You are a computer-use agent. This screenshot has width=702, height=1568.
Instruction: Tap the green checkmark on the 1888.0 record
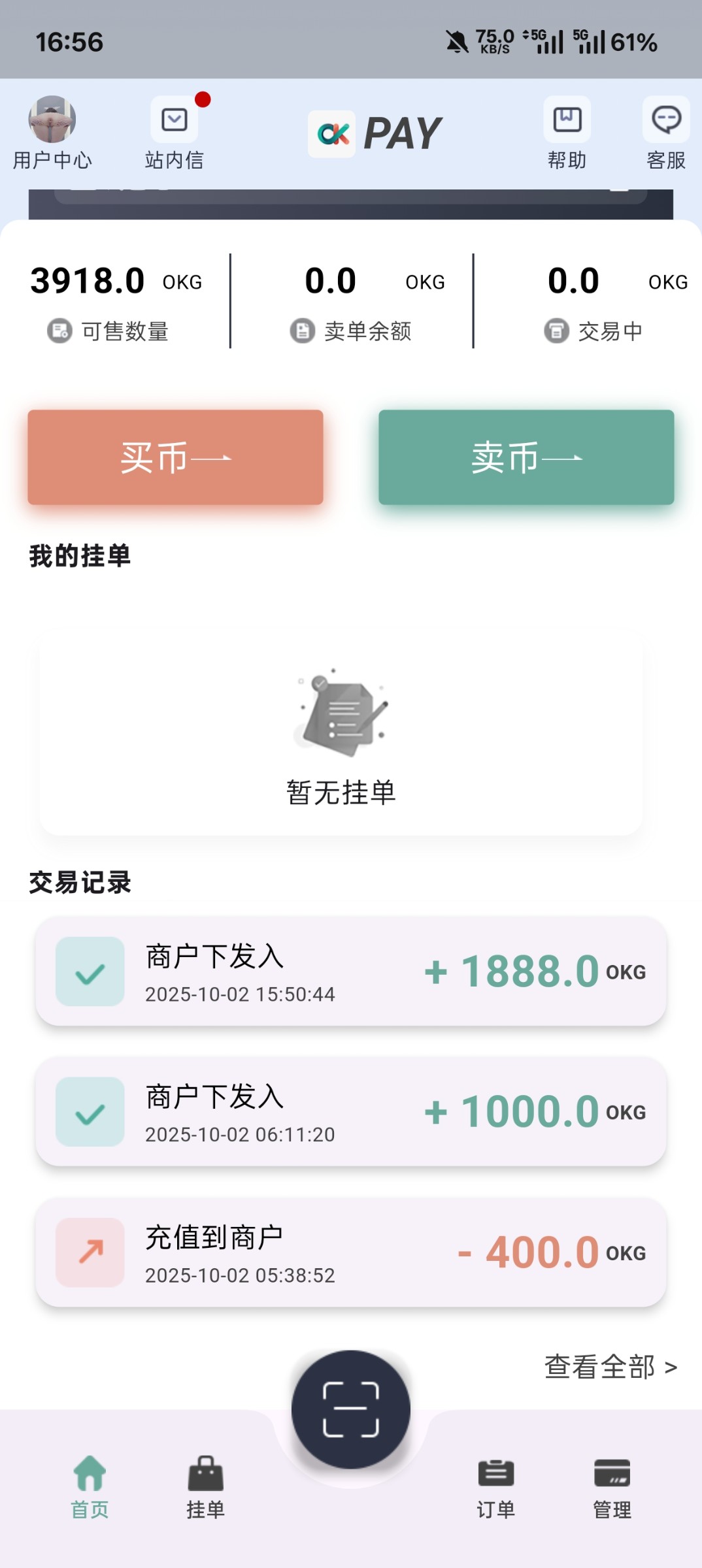pos(90,972)
